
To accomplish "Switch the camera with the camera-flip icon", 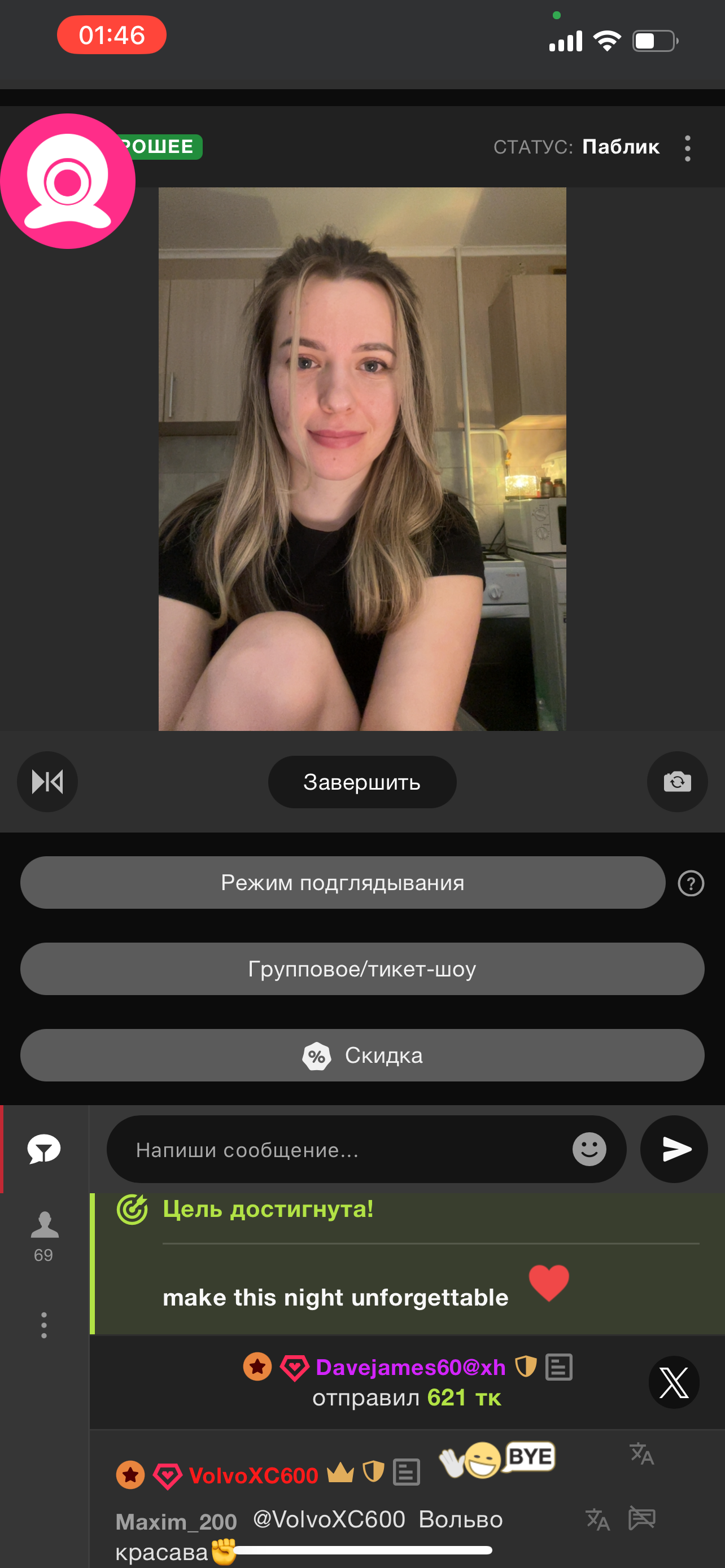I will point(677,782).
